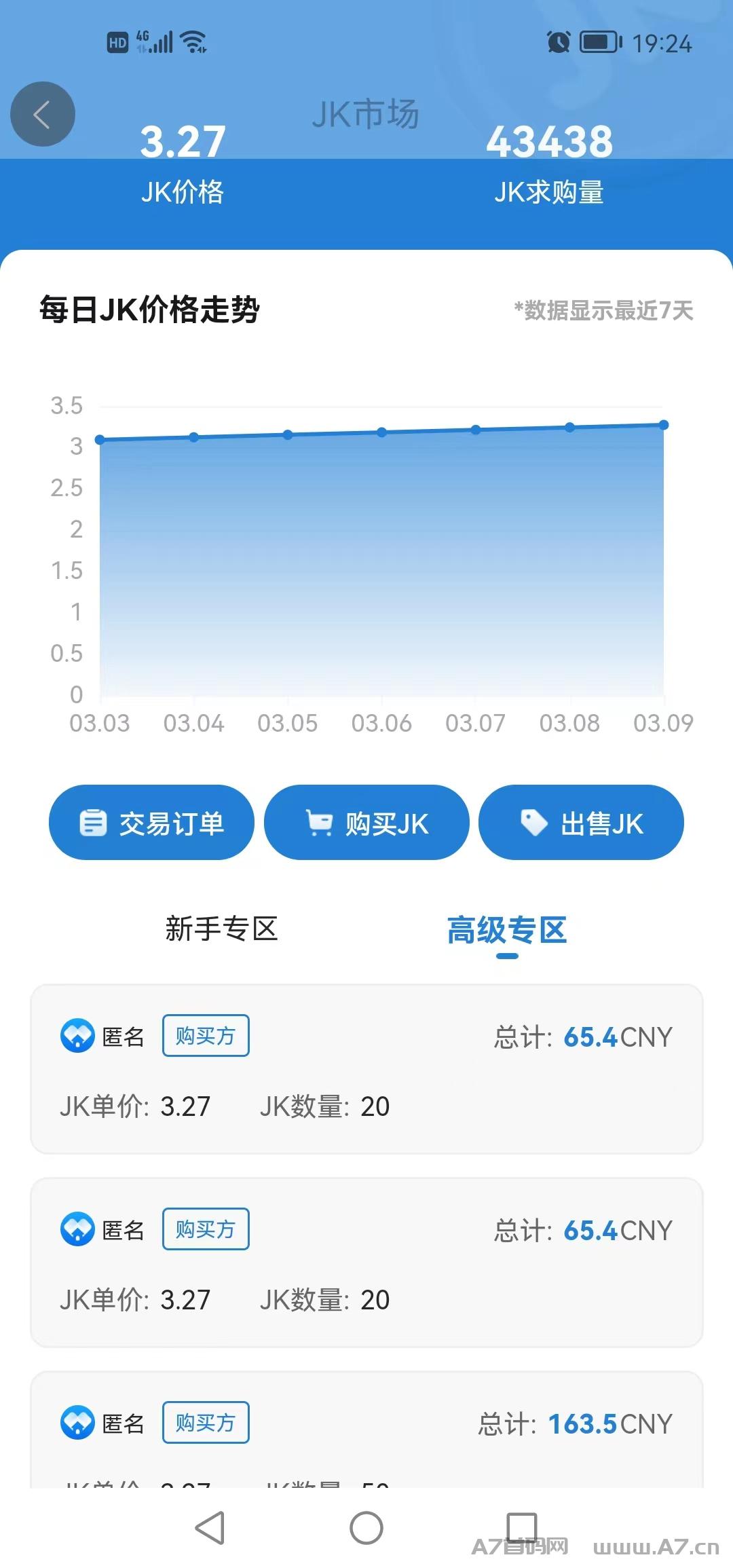Tap the system back triangle
The width and height of the screenshot is (733, 1568).
(210, 1528)
